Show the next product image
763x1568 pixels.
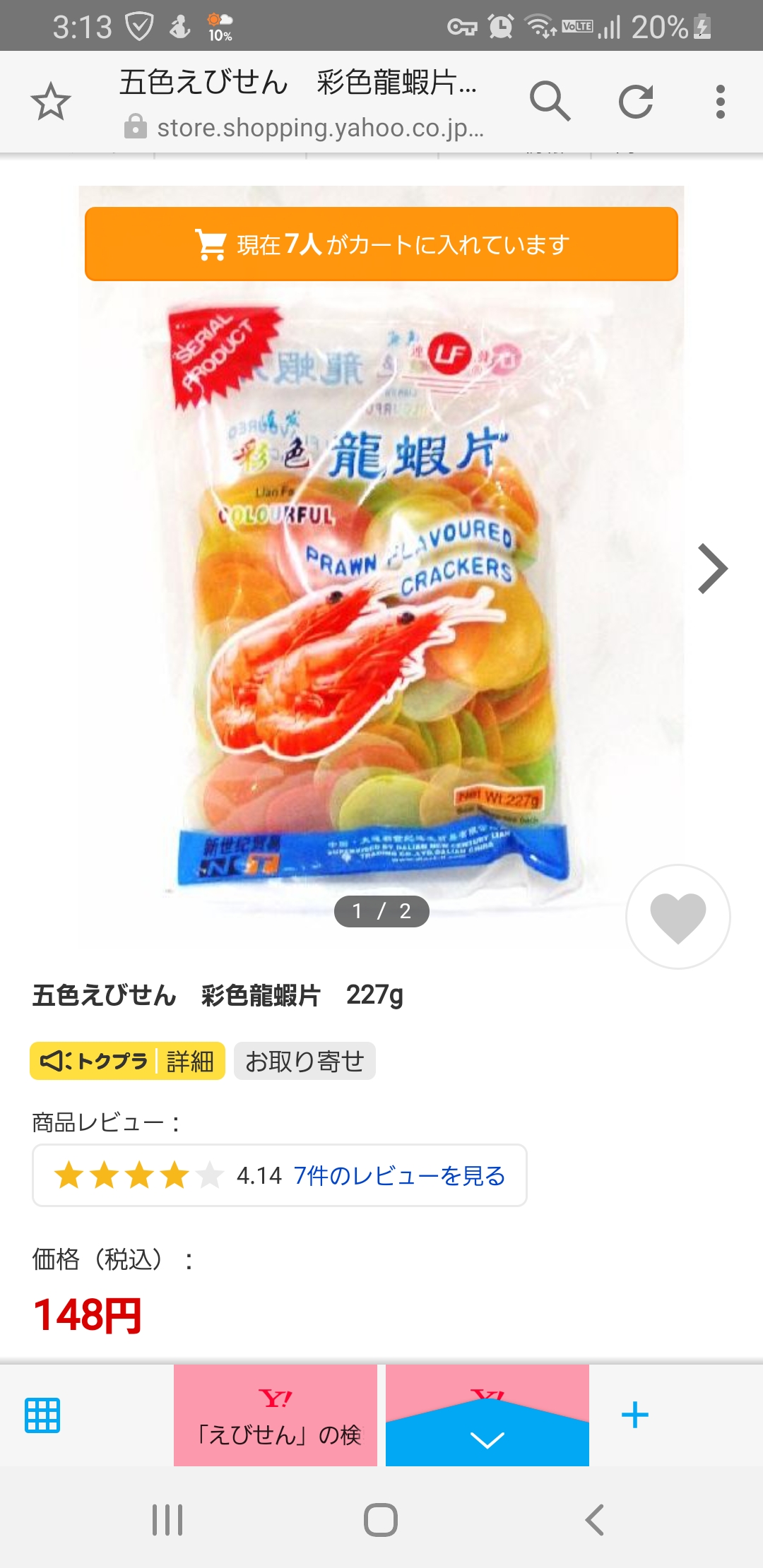click(712, 569)
